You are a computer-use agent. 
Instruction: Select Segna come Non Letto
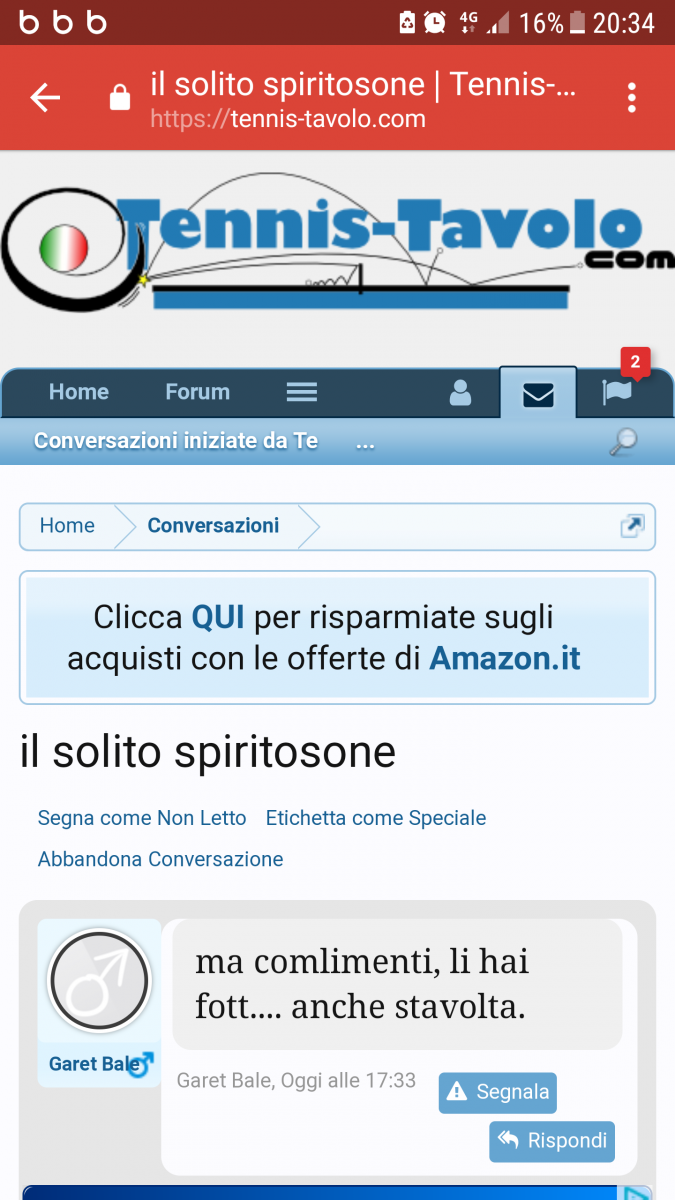[142, 818]
